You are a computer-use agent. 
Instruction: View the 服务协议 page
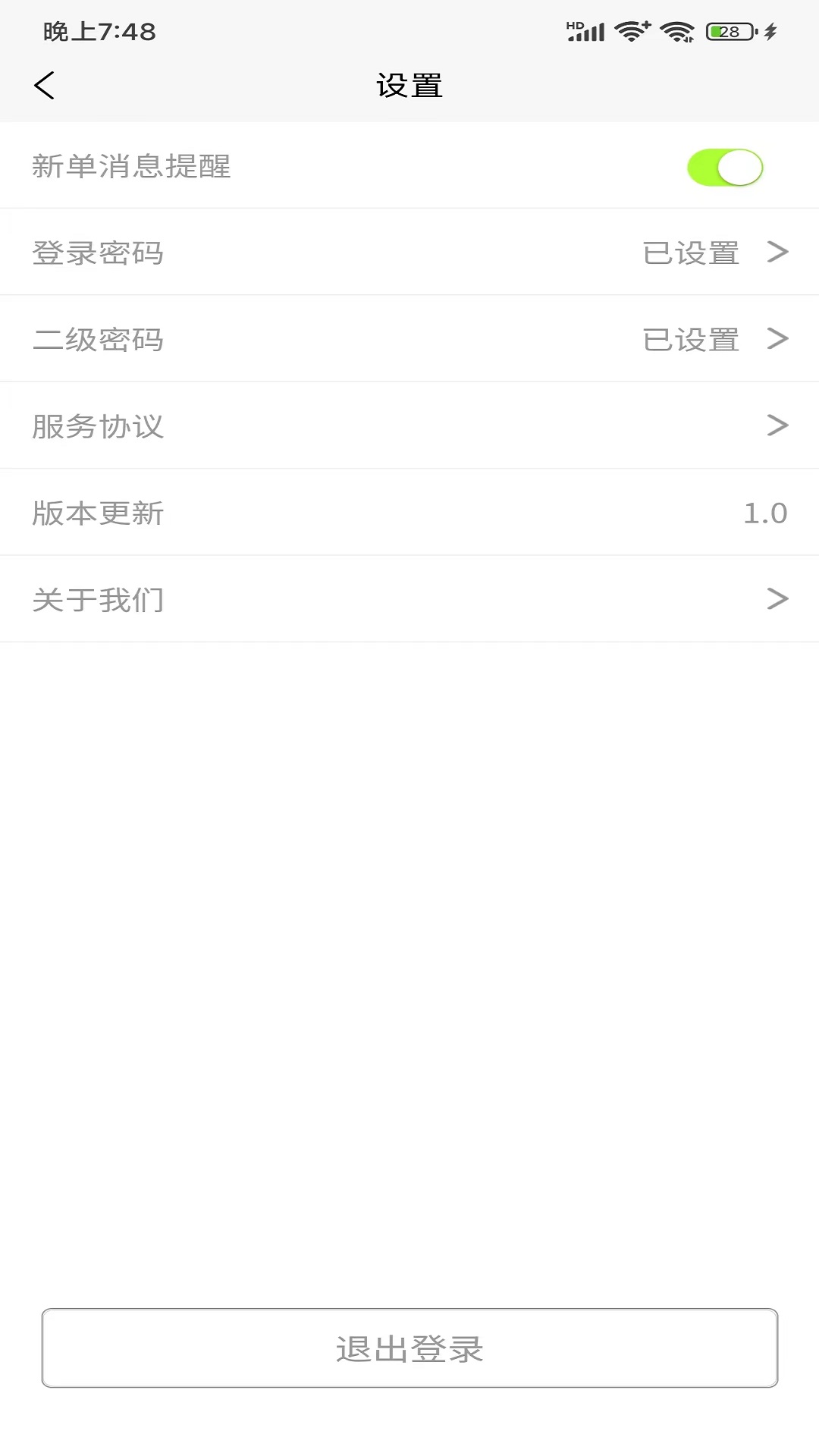coord(409,425)
